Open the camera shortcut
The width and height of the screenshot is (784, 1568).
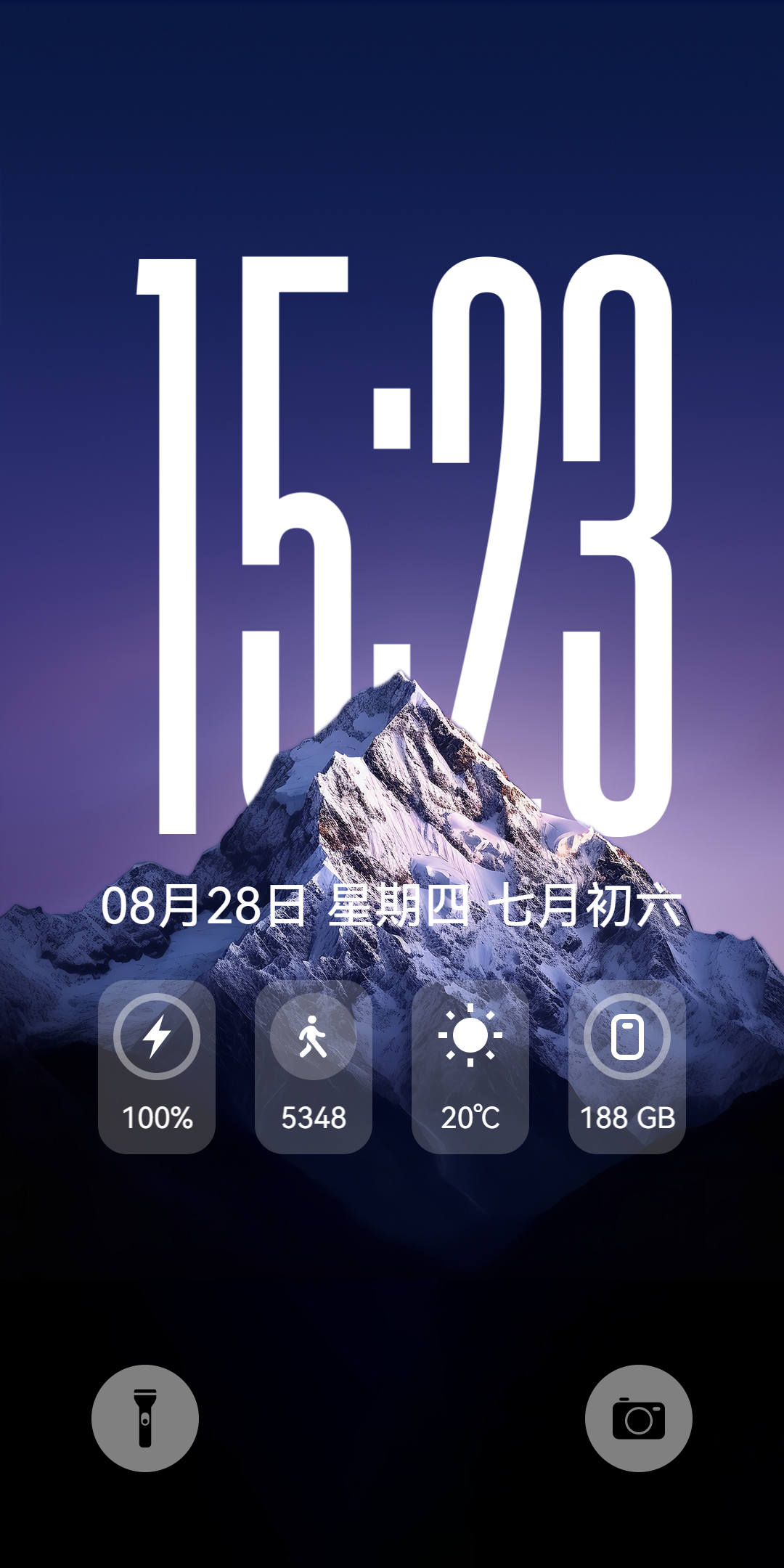click(638, 1418)
